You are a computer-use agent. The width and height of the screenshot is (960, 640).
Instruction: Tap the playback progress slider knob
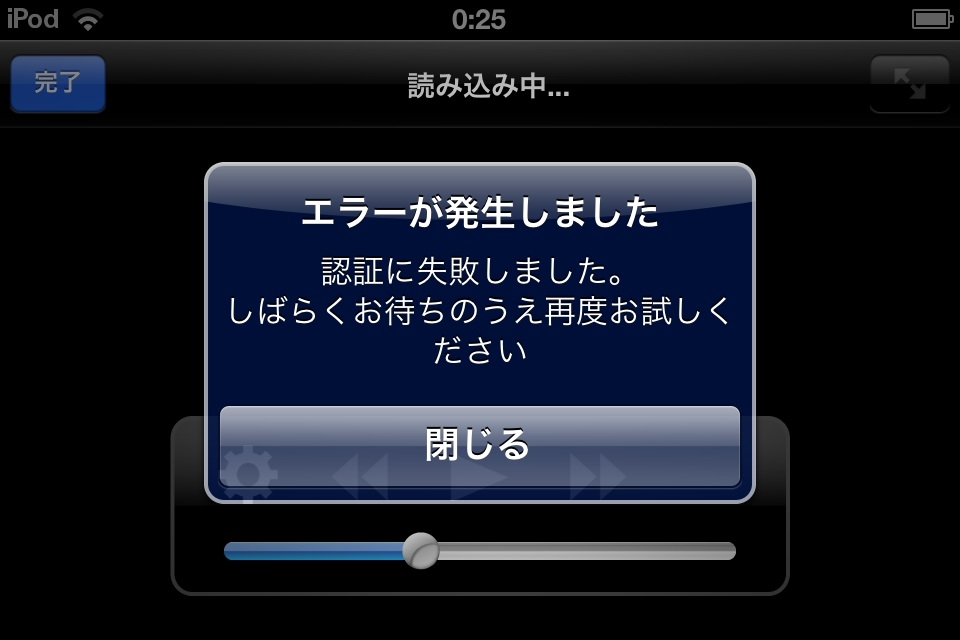click(x=421, y=550)
